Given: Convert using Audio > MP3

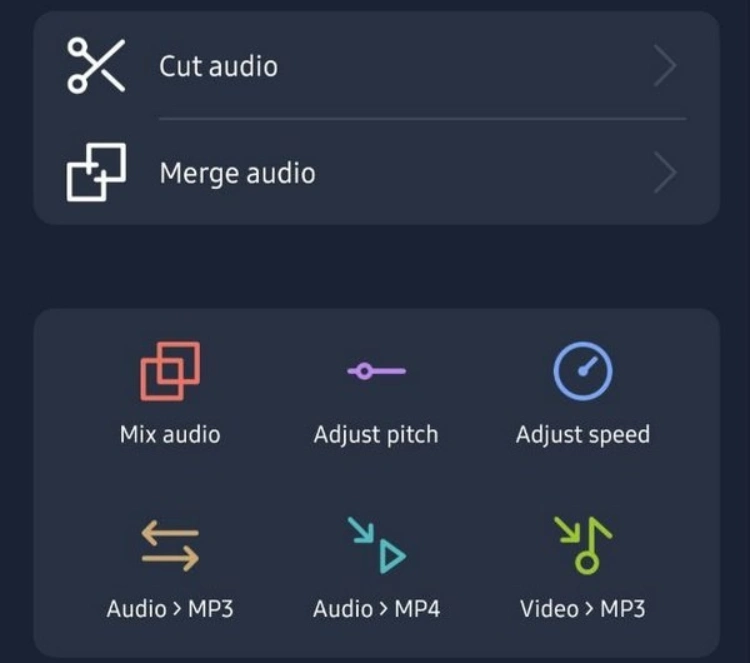Looking at the screenshot, I should 170,565.
